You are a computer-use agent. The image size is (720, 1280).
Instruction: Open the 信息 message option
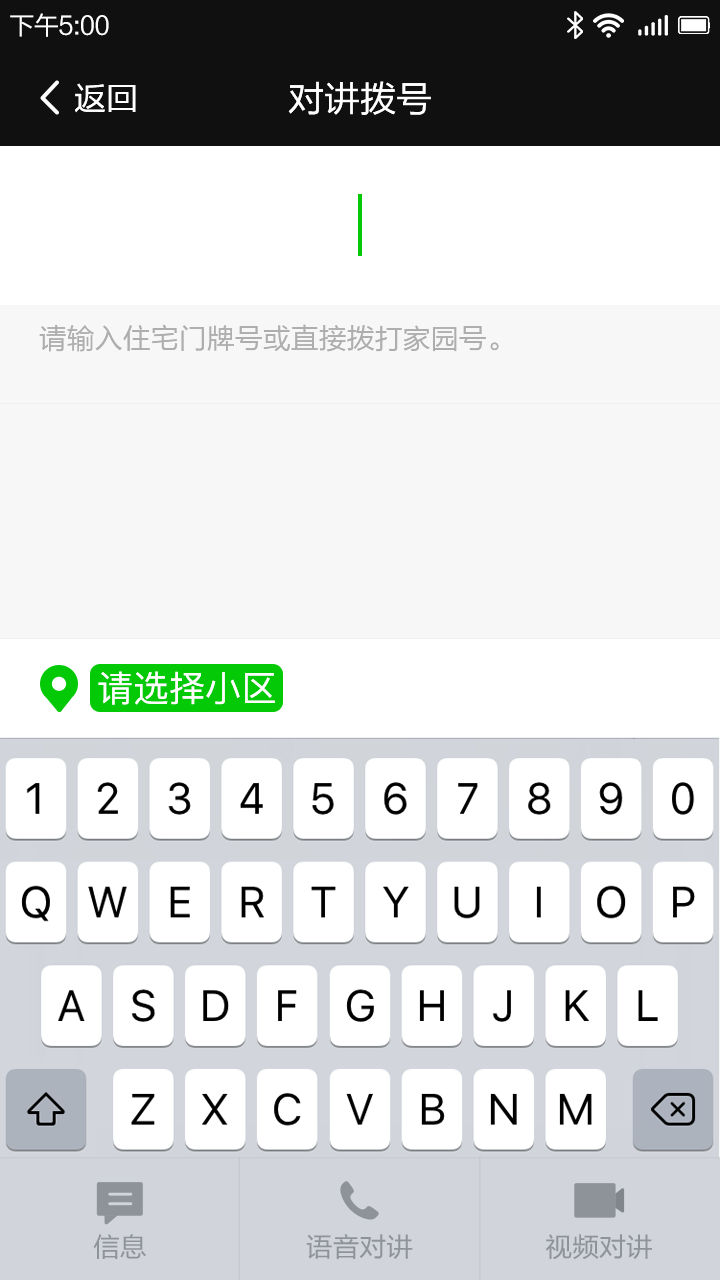click(x=120, y=1219)
